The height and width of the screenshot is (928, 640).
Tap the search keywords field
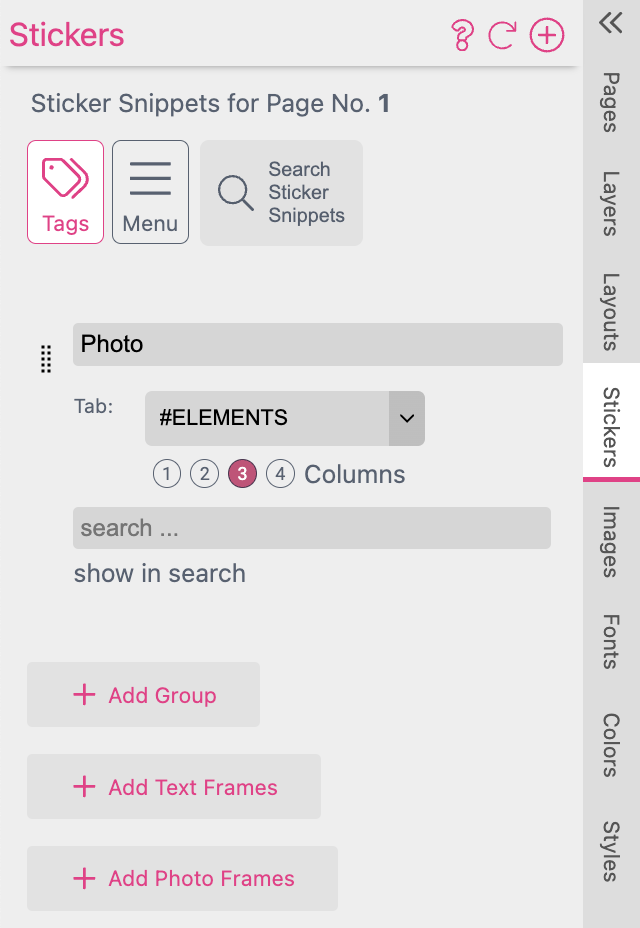click(x=311, y=528)
